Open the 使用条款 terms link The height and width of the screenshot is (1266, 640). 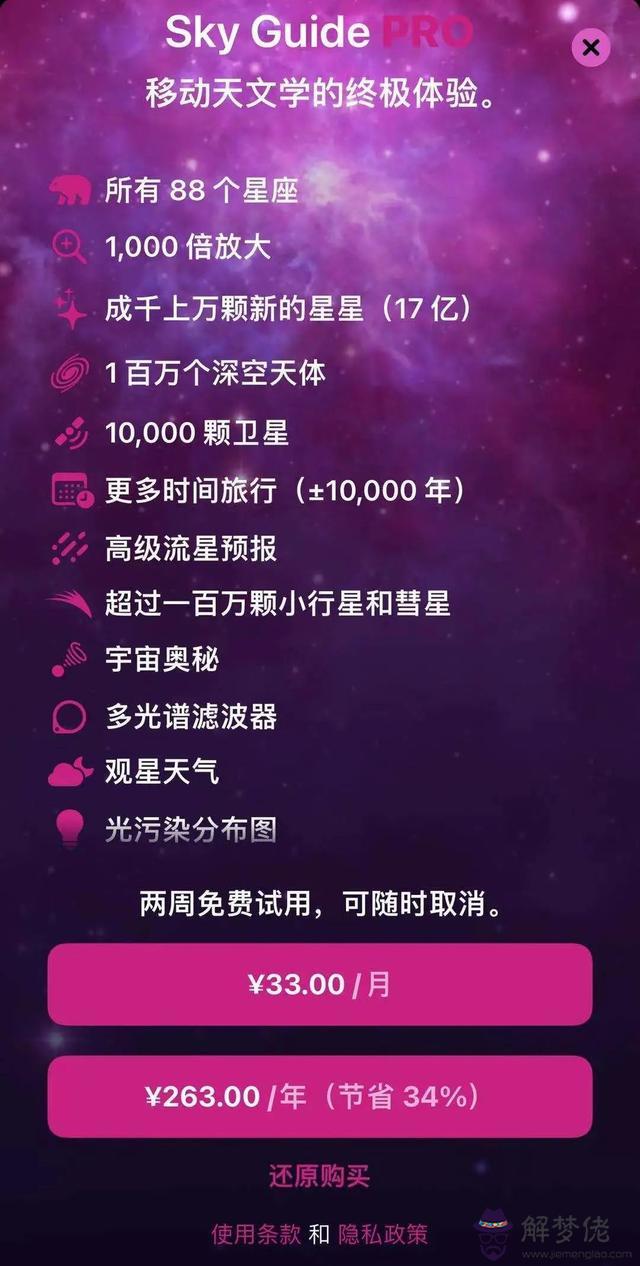coord(255,1234)
